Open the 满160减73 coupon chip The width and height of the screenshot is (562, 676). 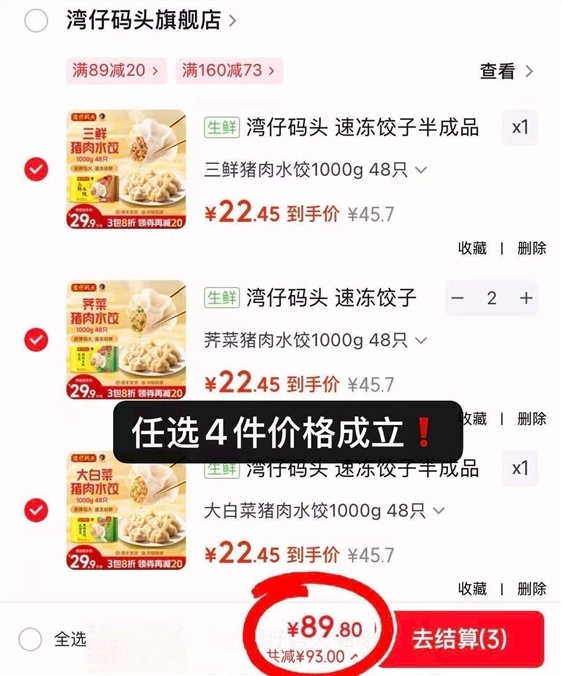pos(229,70)
